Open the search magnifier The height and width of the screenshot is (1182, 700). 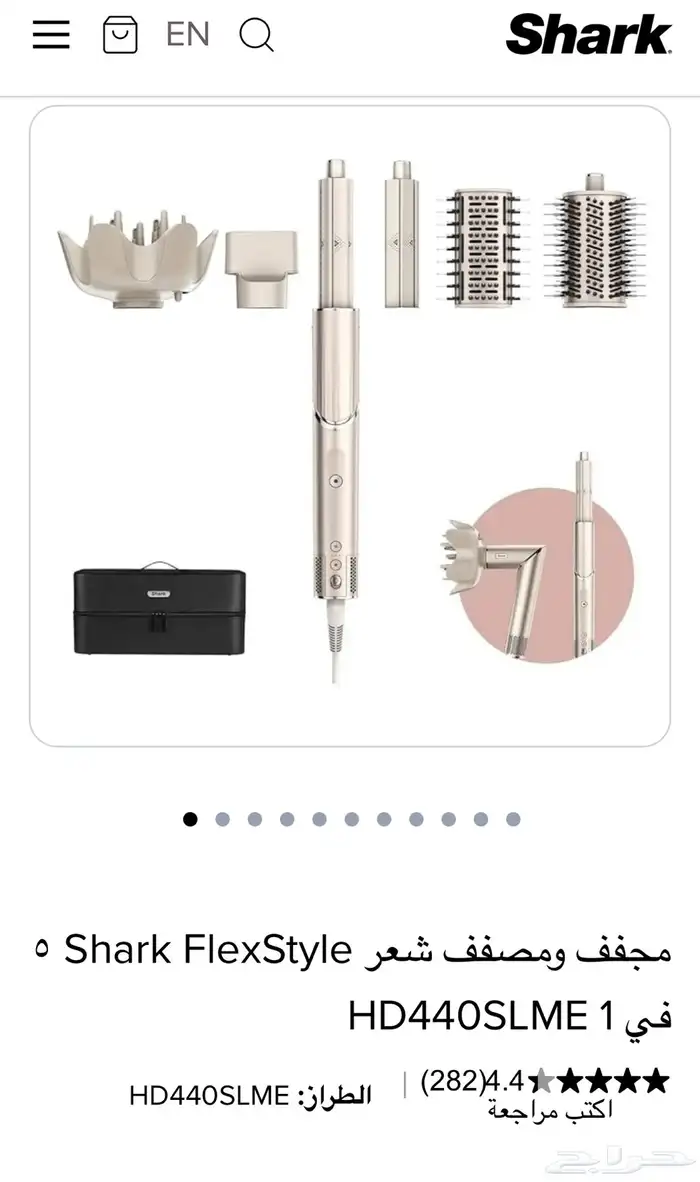(x=257, y=35)
